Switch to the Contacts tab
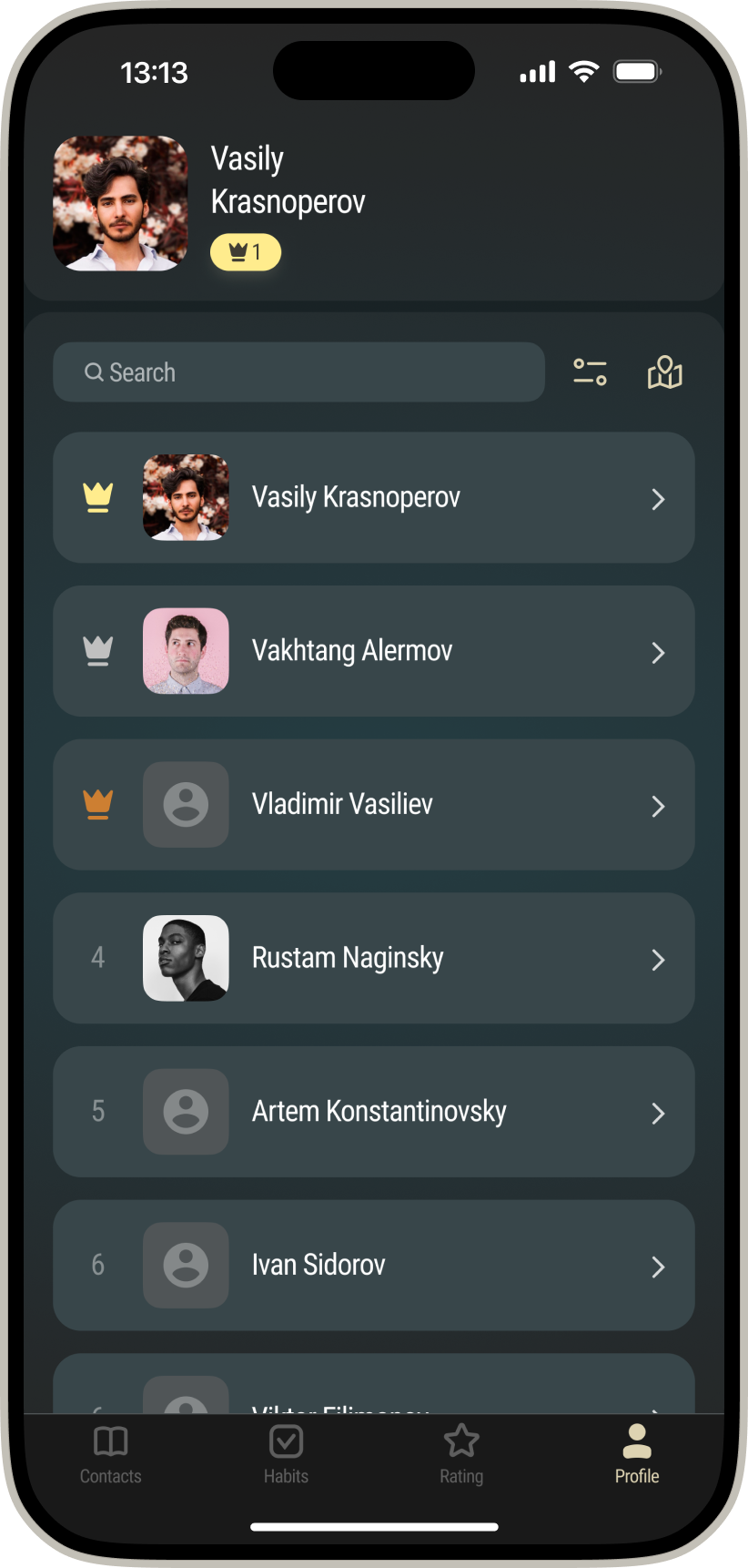The height and width of the screenshot is (1568, 748). click(x=111, y=1454)
